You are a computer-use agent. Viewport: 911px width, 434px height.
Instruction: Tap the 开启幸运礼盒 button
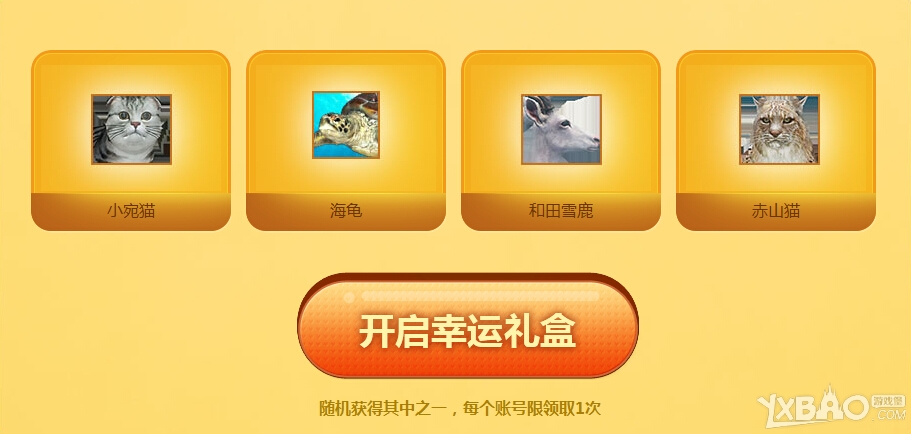pos(467,330)
